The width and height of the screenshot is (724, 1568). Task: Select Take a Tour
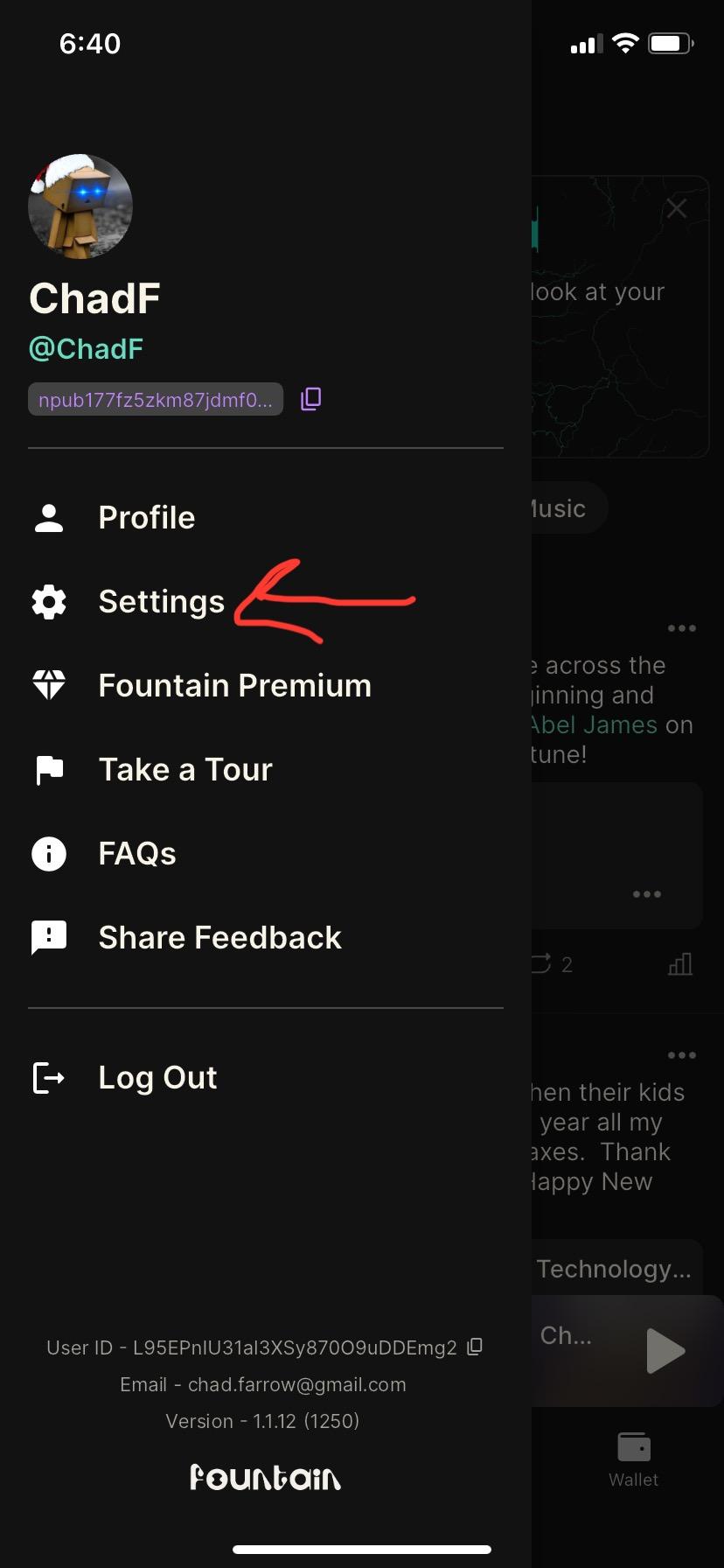click(x=266, y=769)
